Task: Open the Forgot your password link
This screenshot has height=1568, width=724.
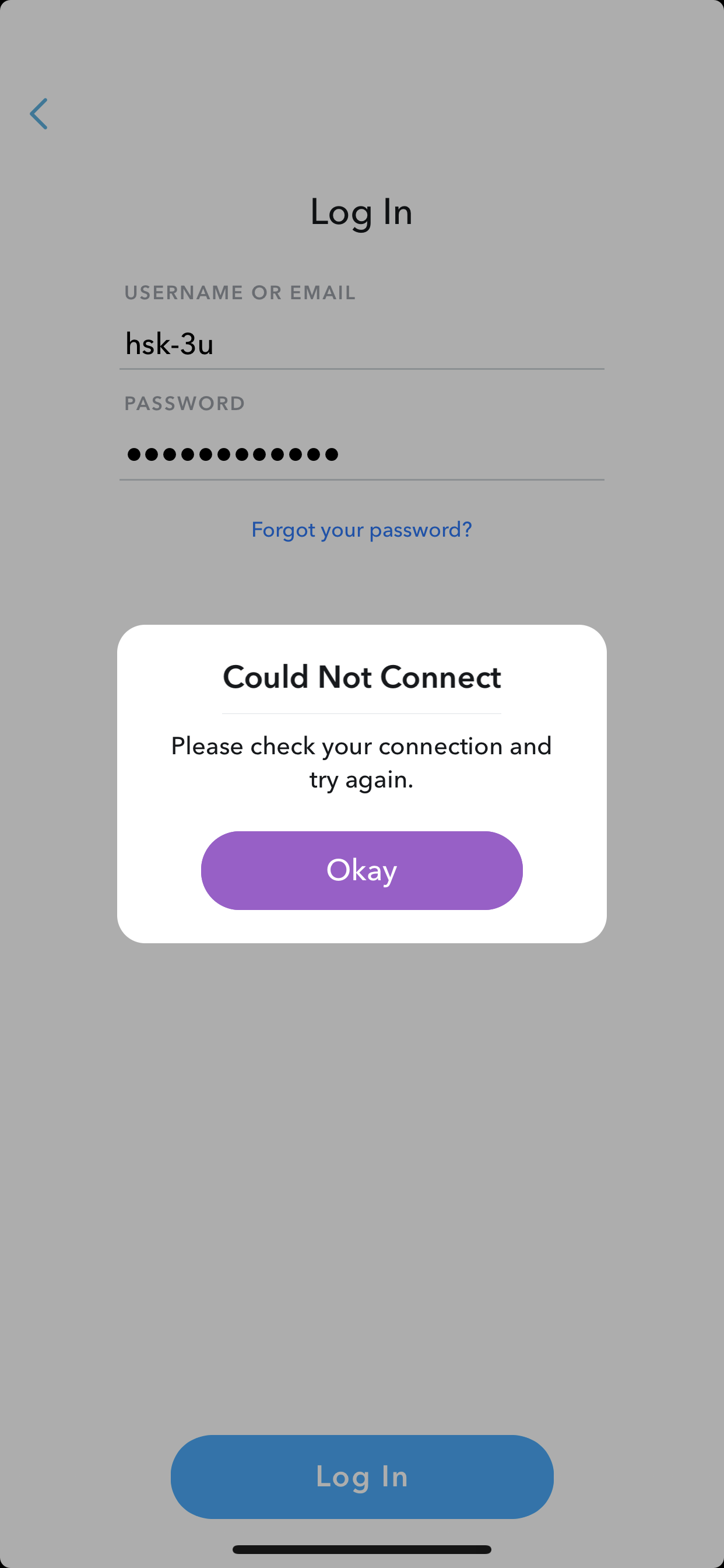Action: pos(361,530)
